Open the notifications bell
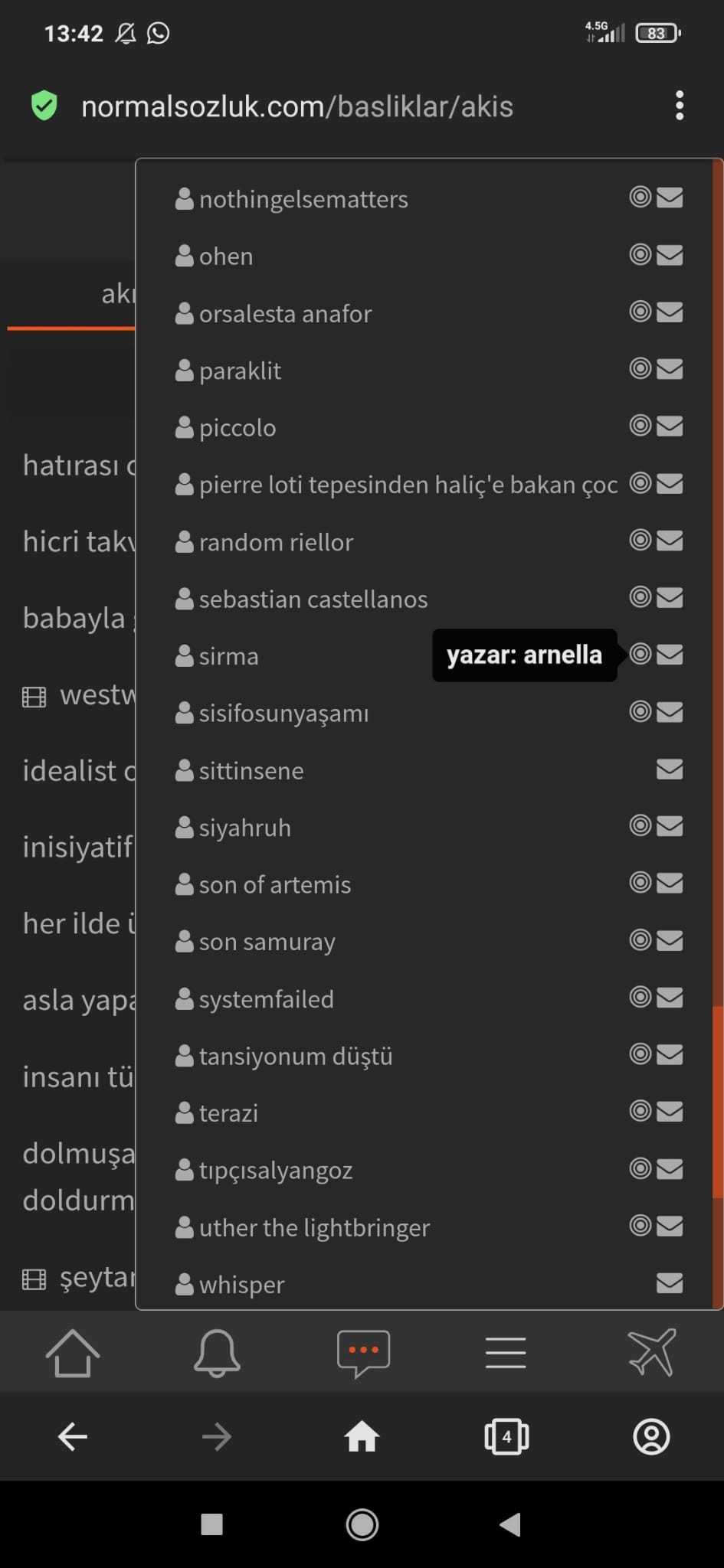Screen dimensions: 724x1568 217,1353
